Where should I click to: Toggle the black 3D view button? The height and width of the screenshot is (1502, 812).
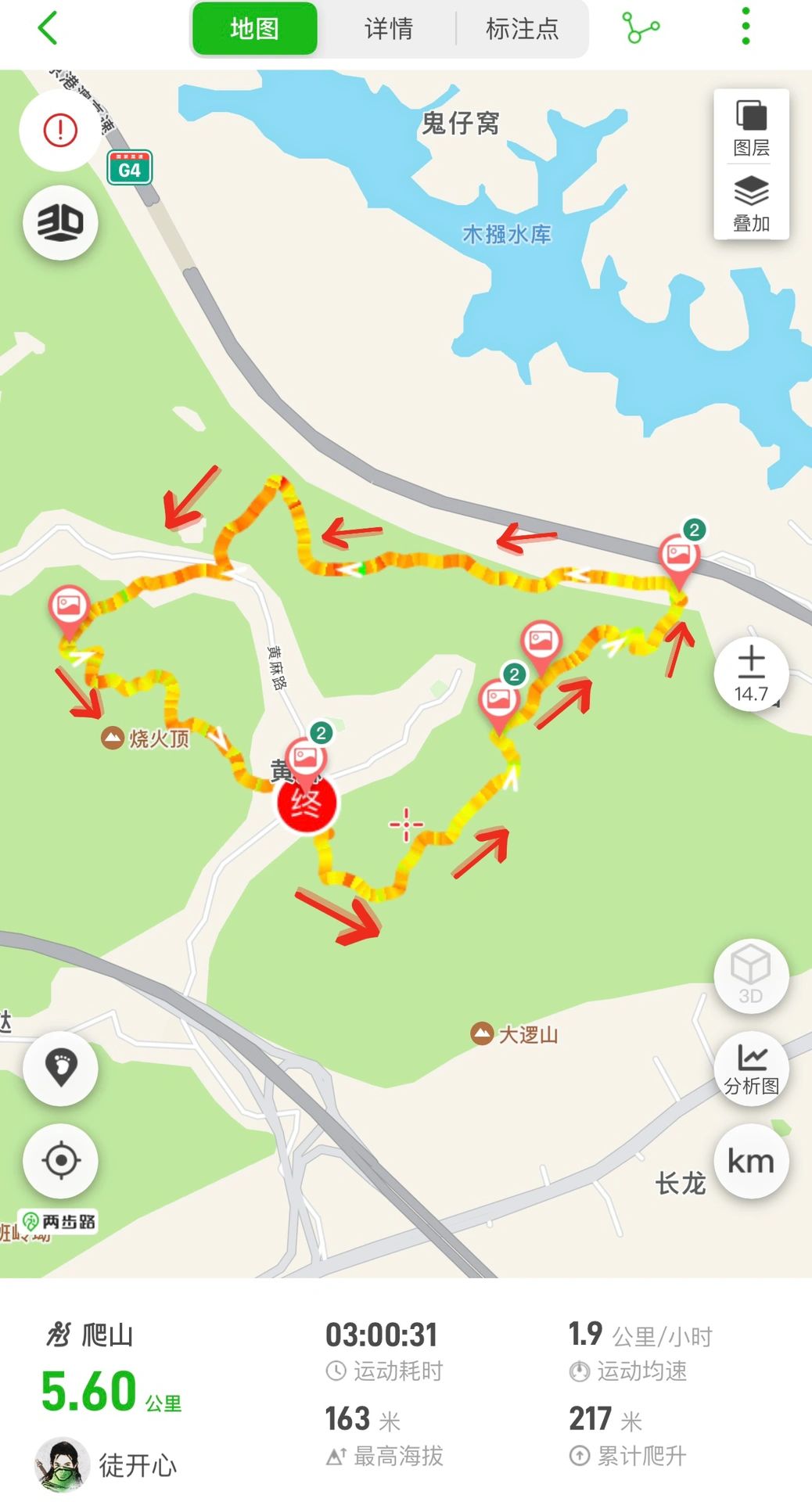click(60, 224)
